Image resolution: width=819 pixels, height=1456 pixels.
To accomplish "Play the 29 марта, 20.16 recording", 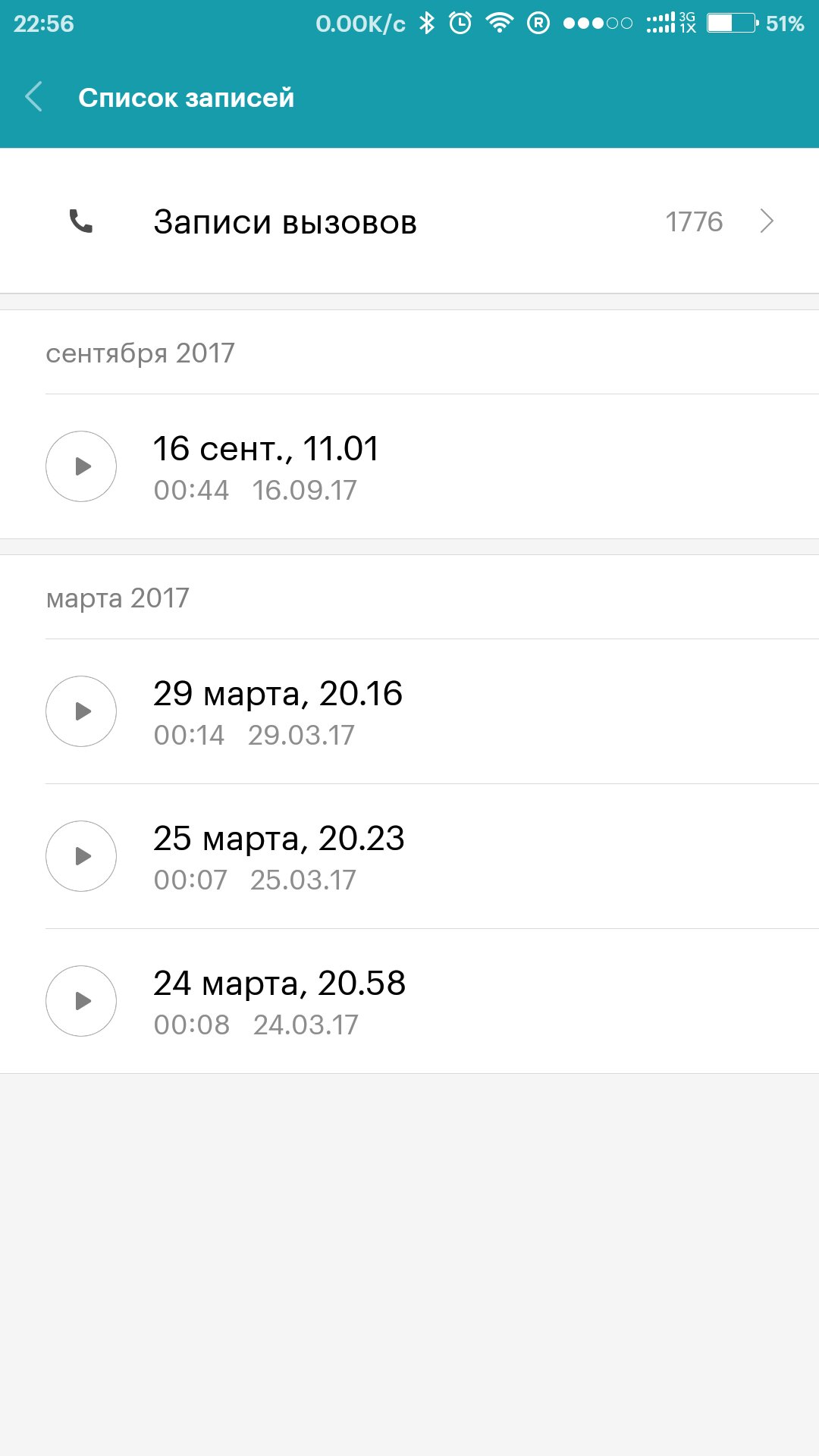I will click(81, 711).
